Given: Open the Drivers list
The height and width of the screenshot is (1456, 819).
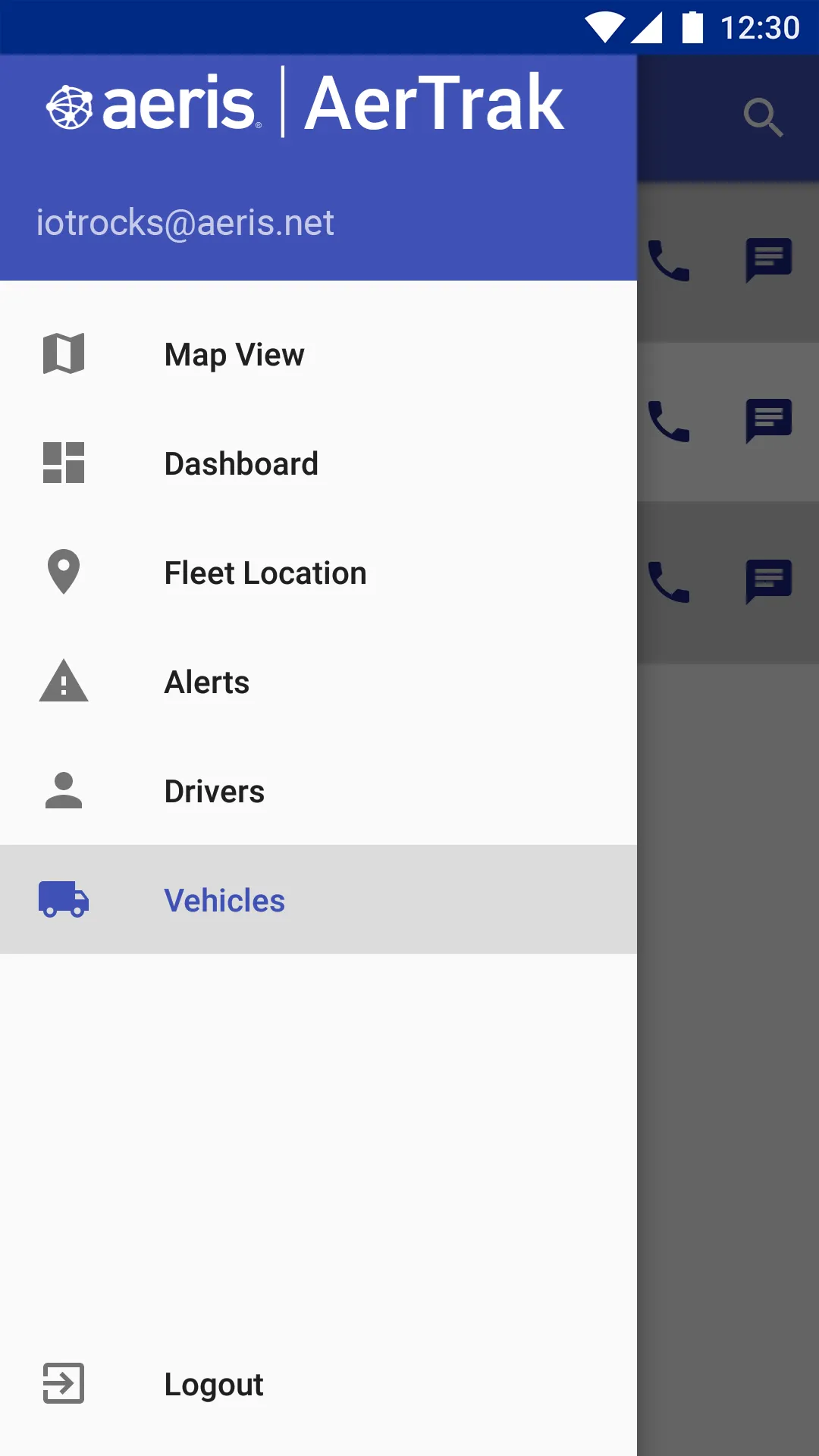Looking at the screenshot, I should point(214,792).
